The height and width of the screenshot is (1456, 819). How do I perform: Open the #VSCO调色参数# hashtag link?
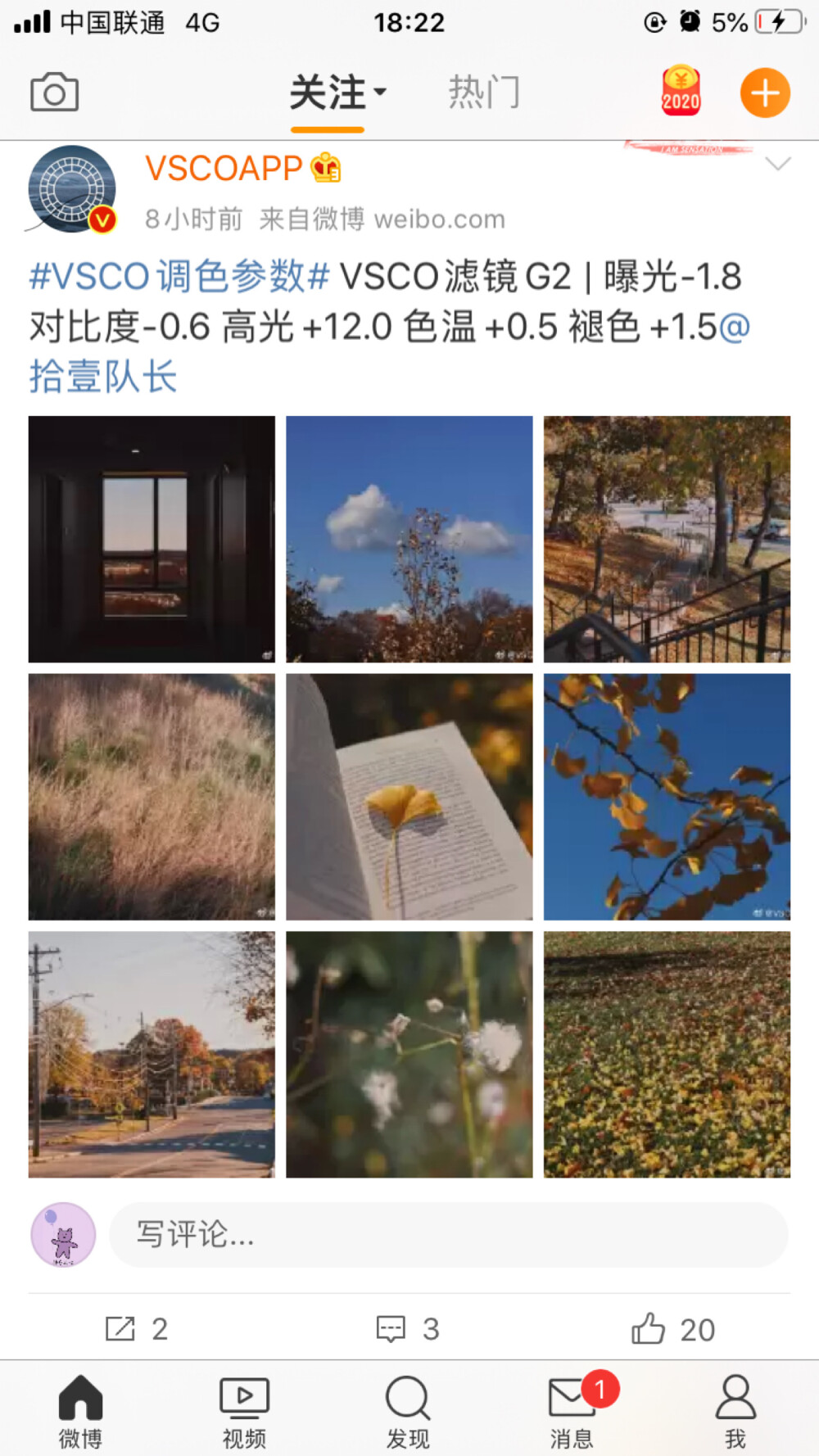[176, 276]
